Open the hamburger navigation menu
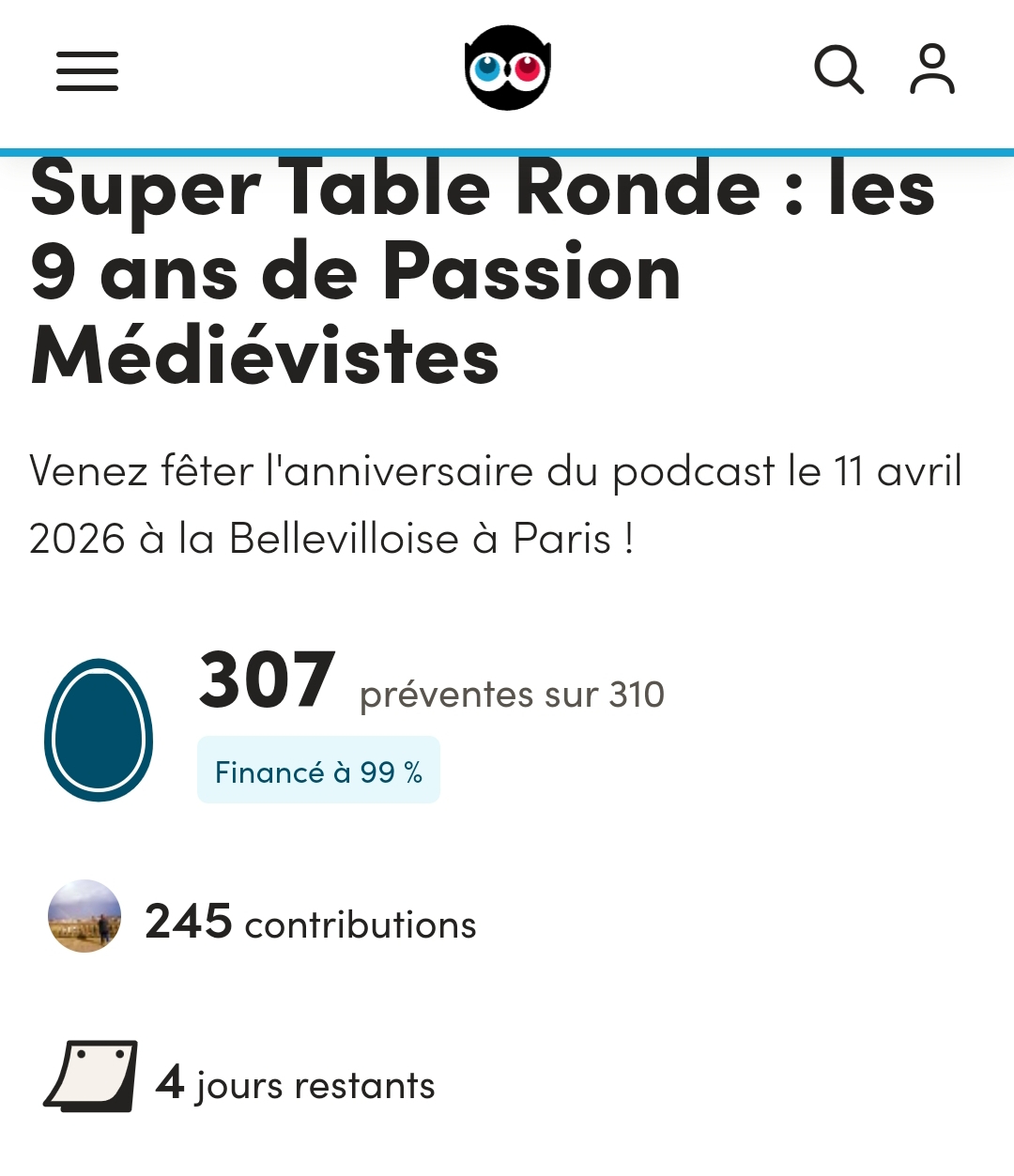Viewport: 1014px width, 1176px height. pos(87,71)
